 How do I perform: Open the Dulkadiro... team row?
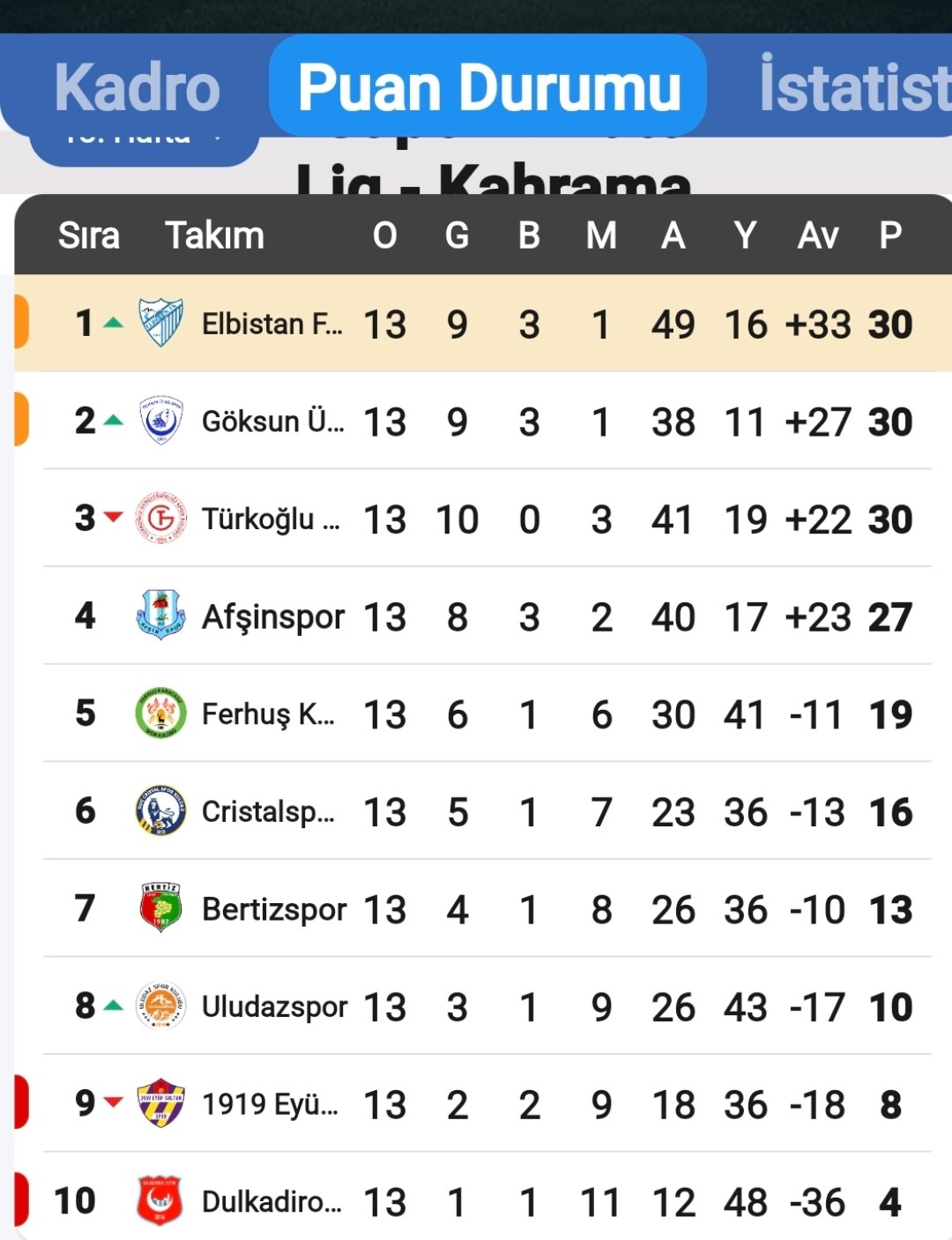(x=271, y=1201)
